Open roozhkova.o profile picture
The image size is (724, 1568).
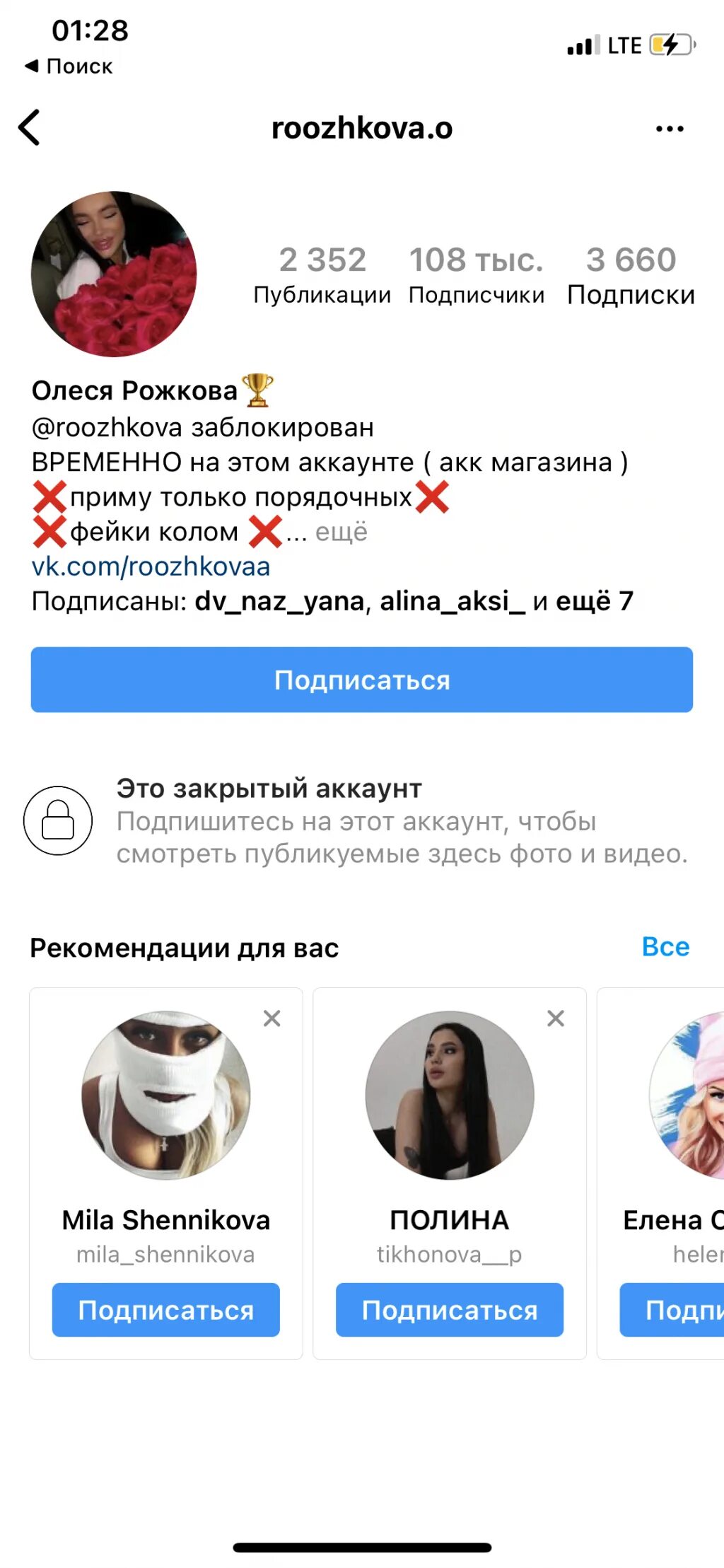click(x=114, y=274)
